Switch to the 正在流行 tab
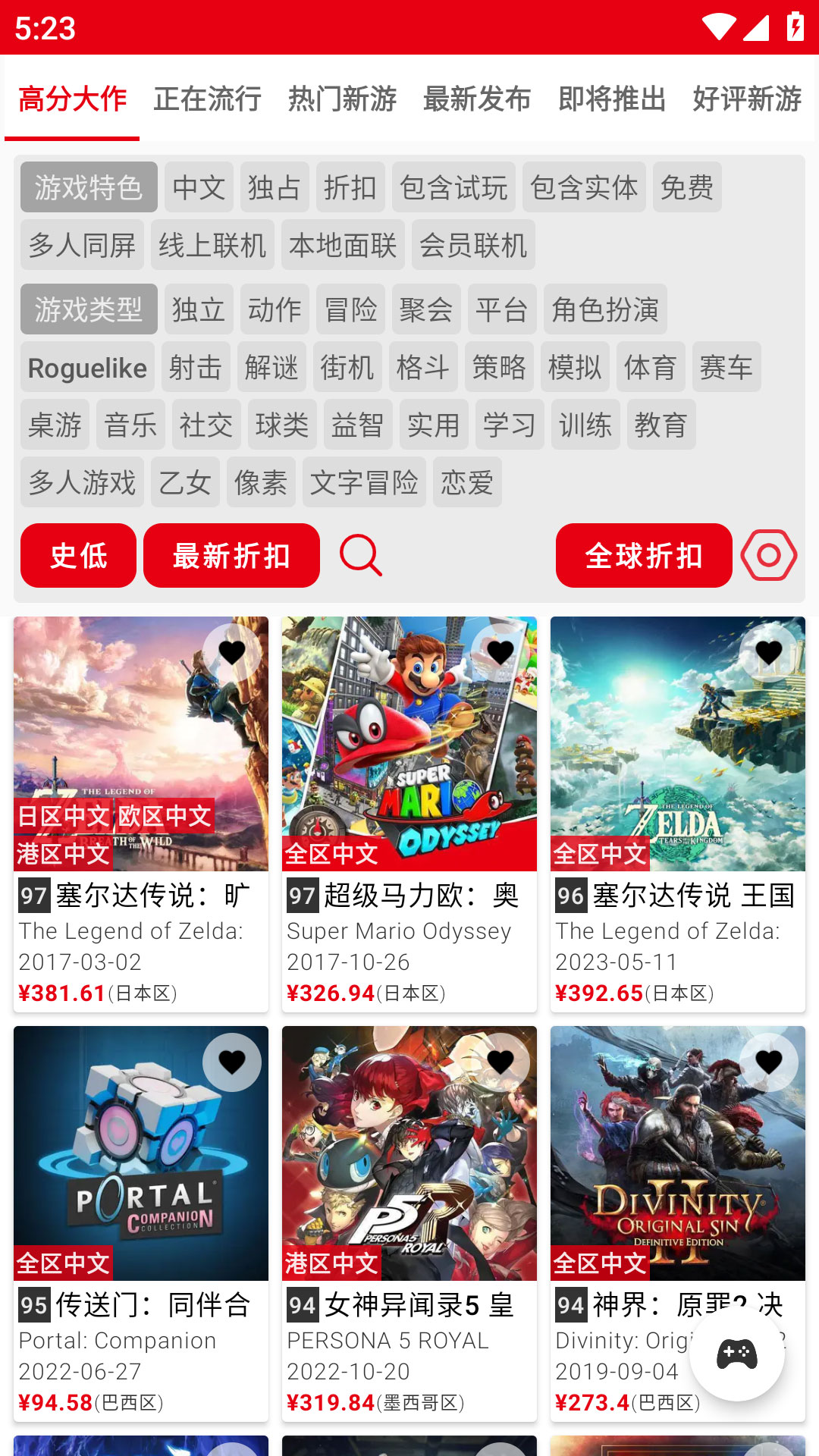Image resolution: width=819 pixels, height=1456 pixels. [x=207, y=99]
